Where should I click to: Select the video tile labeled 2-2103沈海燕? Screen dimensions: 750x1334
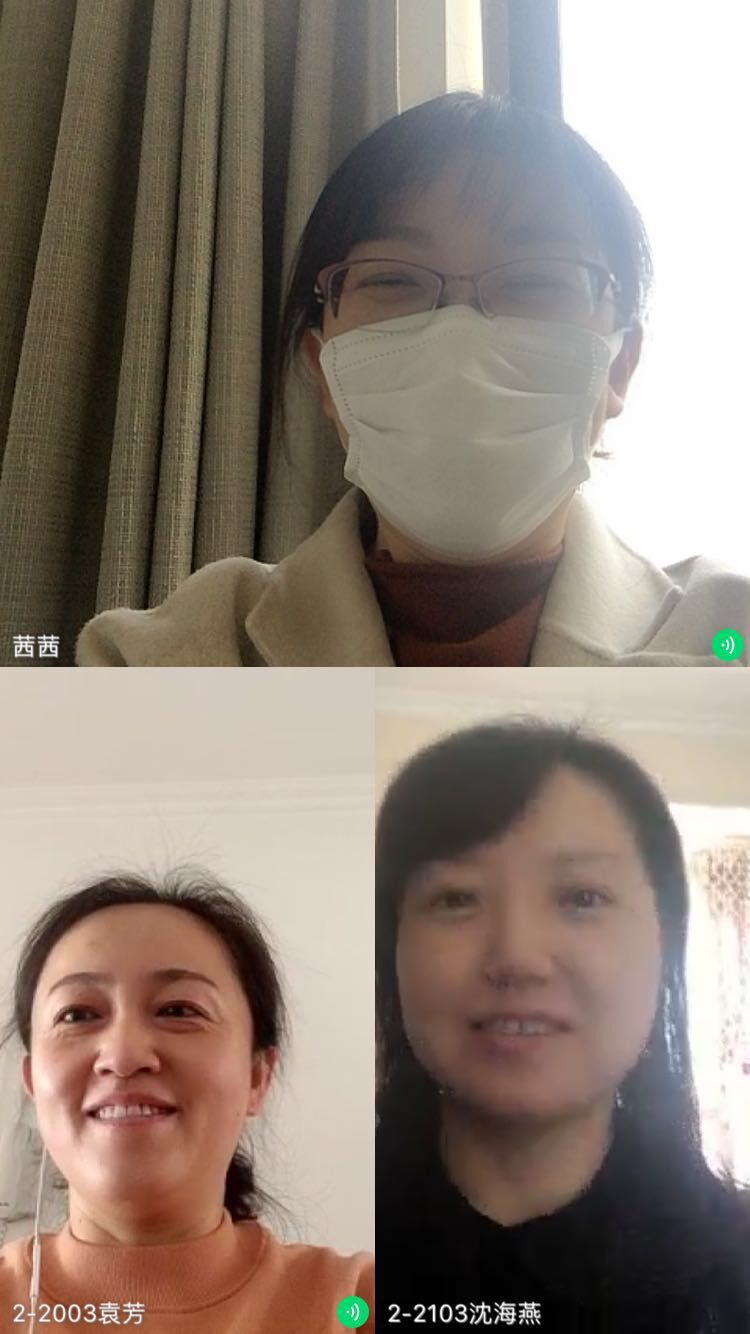coord(562,1000)
